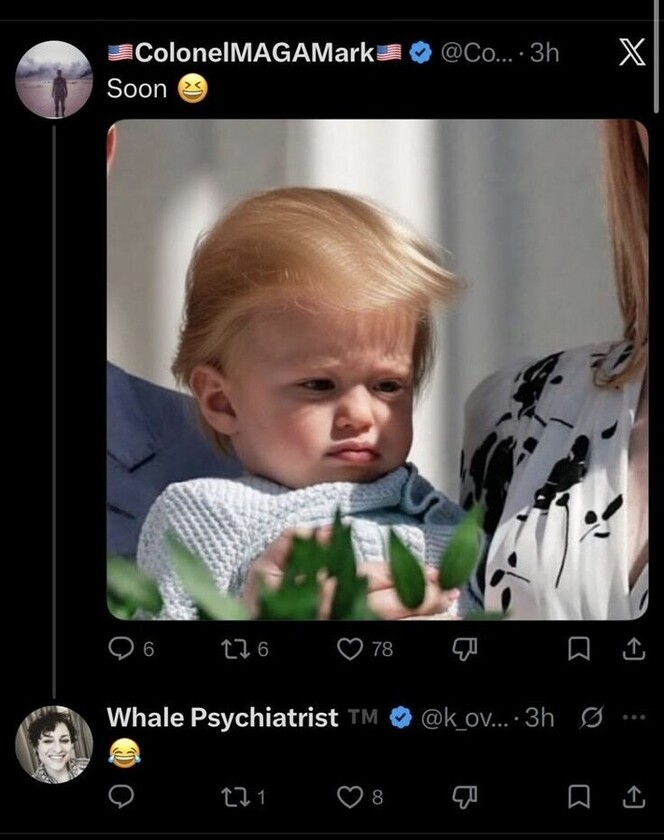Open Whale Psychiatrist's profile picture
The height and width of the screenshot is (840, 664).
[x=54, y=744]
